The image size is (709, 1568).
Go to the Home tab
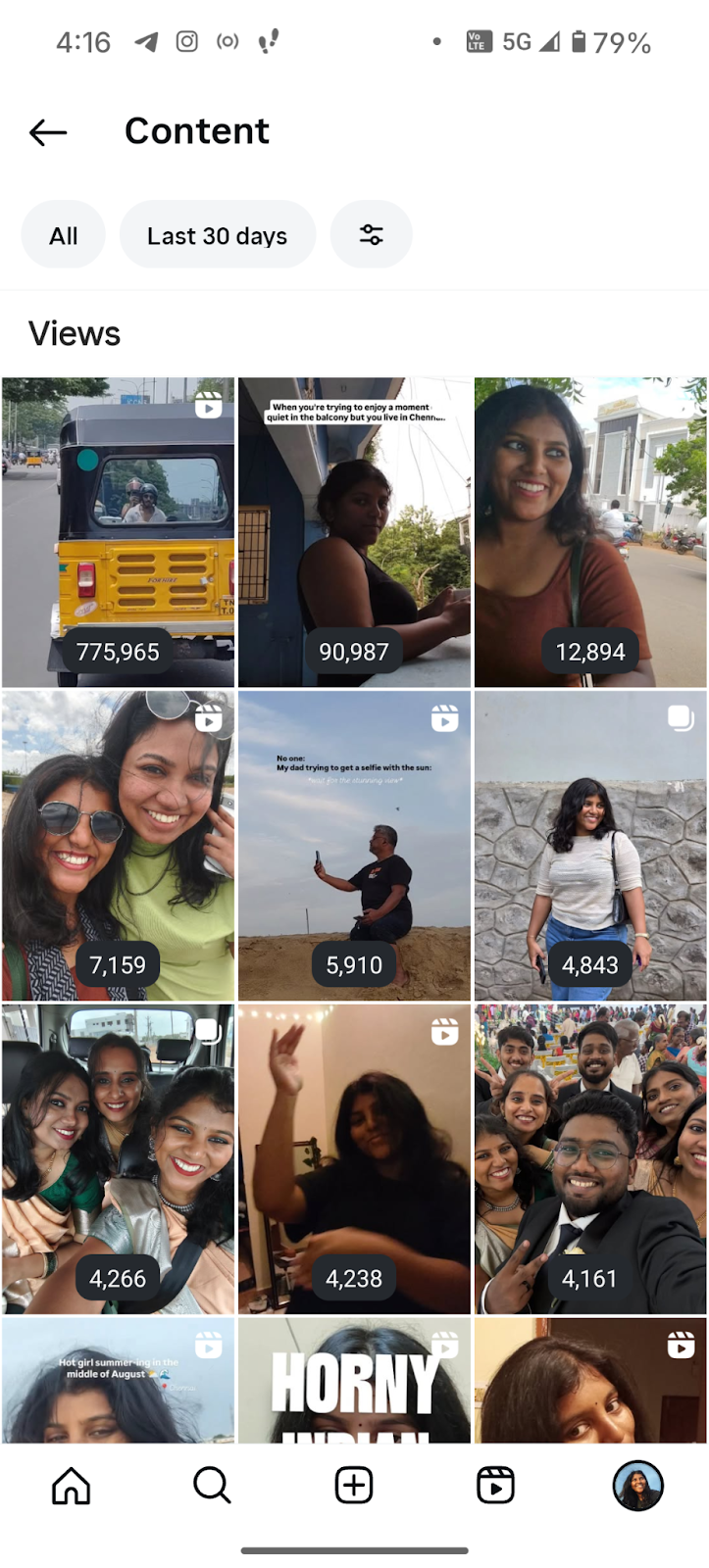click(71, 1486)
